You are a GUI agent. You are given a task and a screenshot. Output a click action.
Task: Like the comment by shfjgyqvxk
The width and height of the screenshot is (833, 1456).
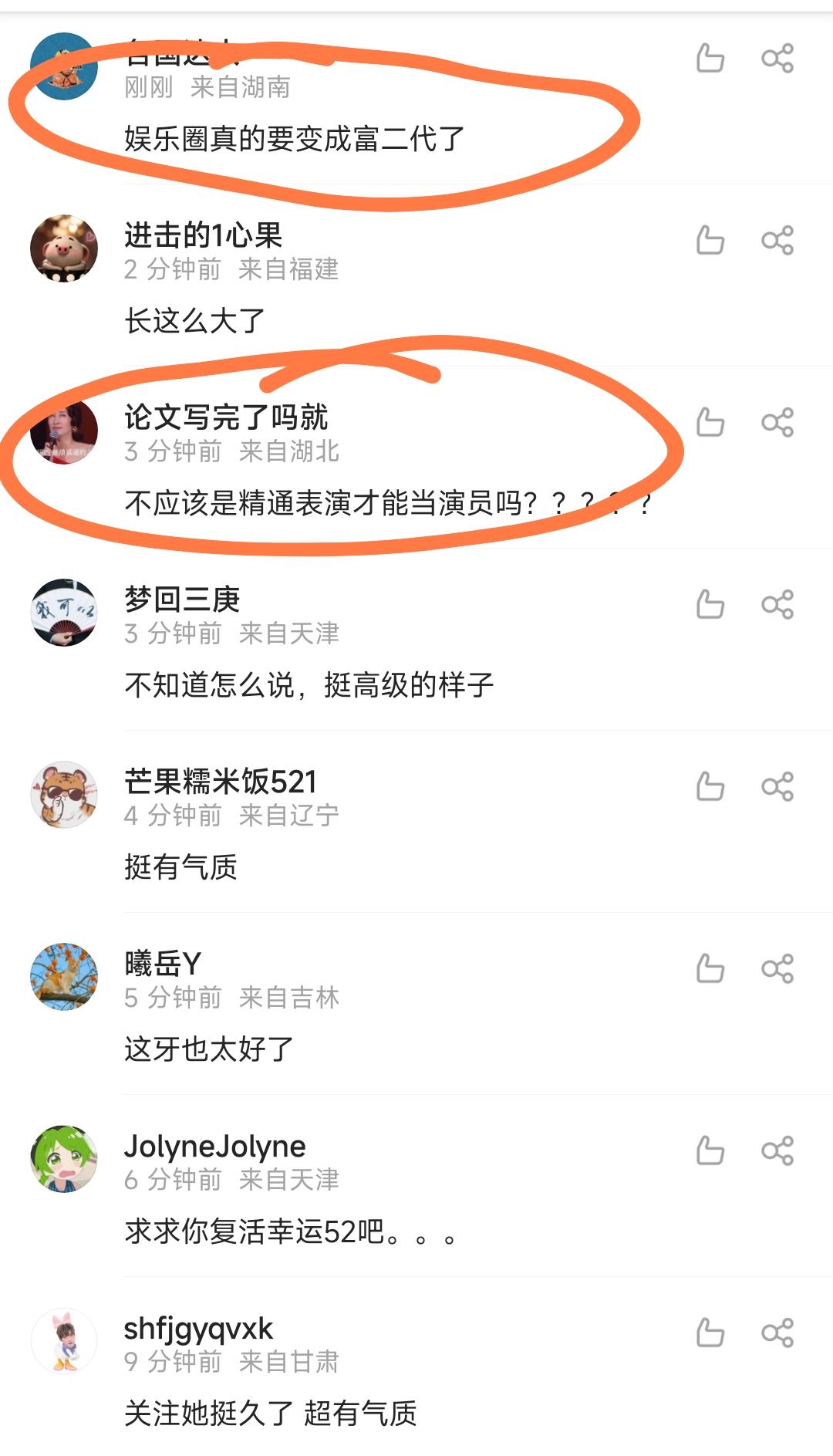[x=710, y=1333]
